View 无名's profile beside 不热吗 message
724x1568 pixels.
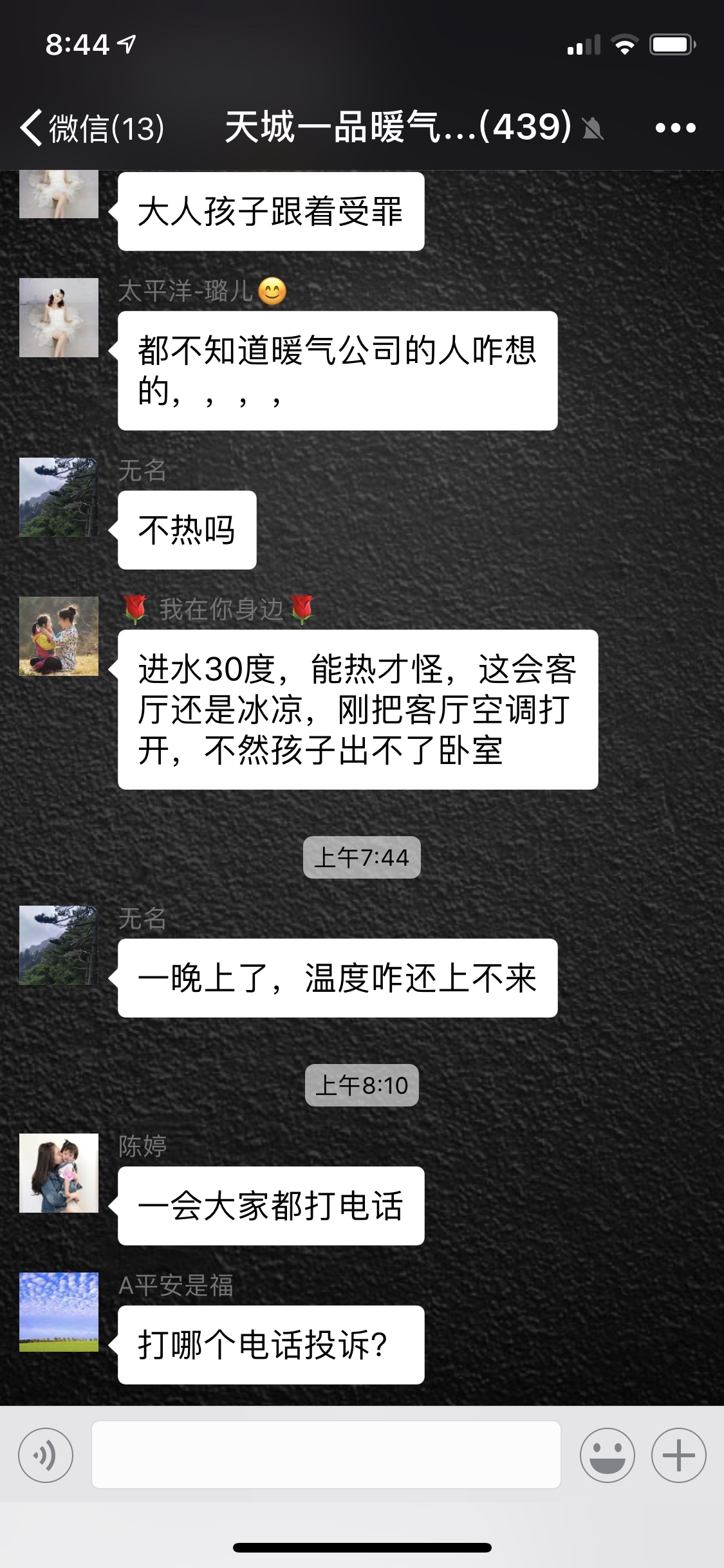(x=59, y=497)
